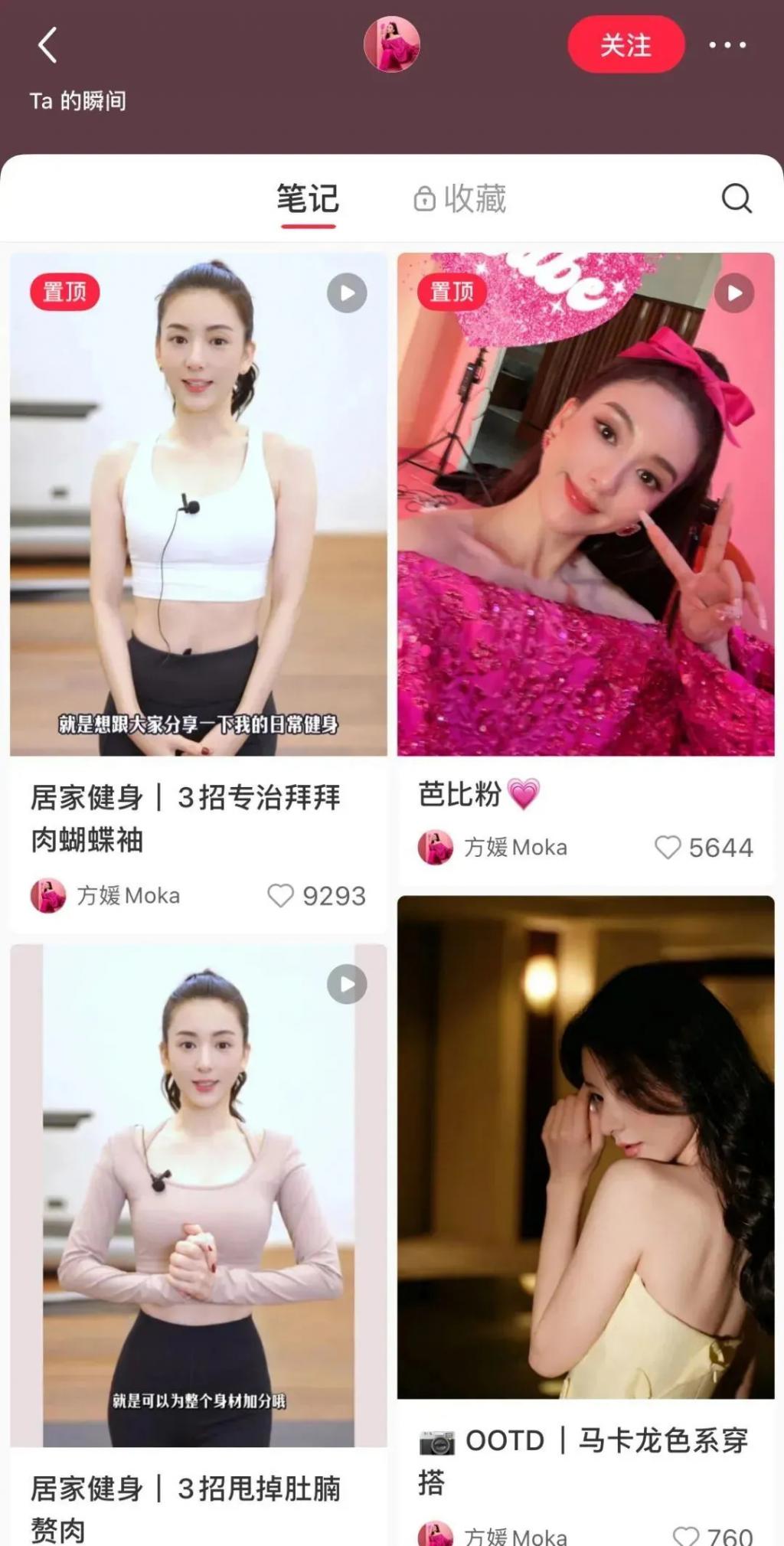
Task: Tap the 关注 follow button
Action: pos(626,45)
